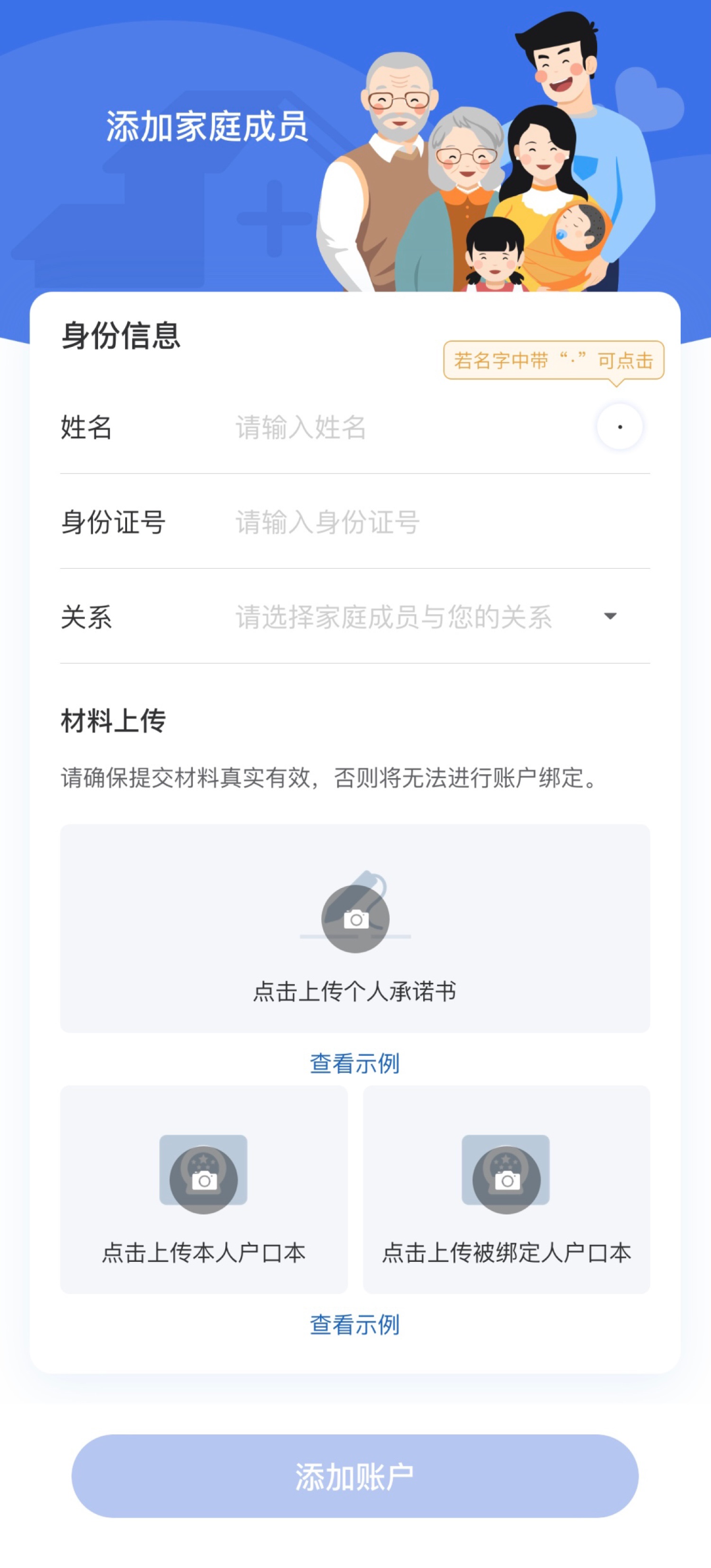This screenshot has height=1568, width=711.
Task: Insert the middle dot into the name
Action: [619, 427]
